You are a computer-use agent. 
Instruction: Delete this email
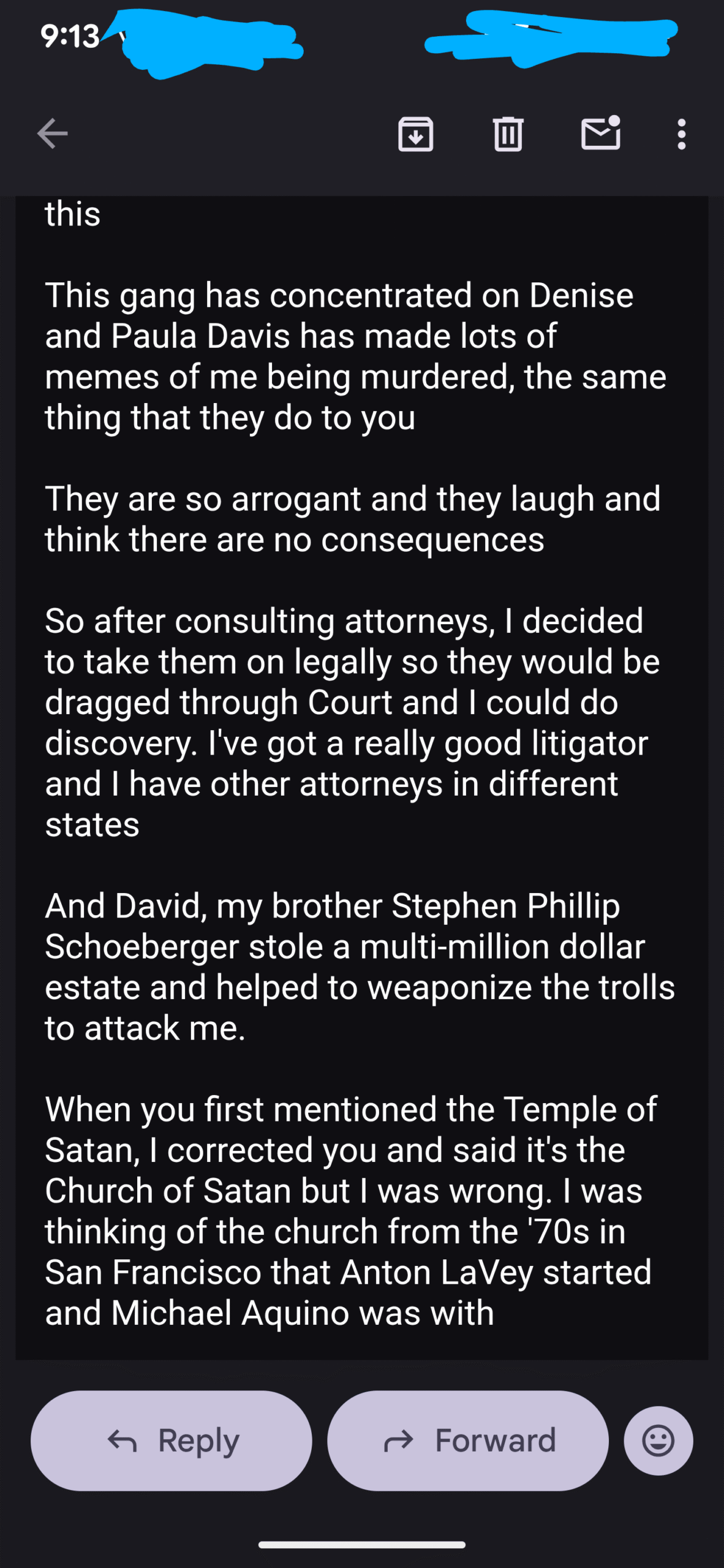pos(508,134)
